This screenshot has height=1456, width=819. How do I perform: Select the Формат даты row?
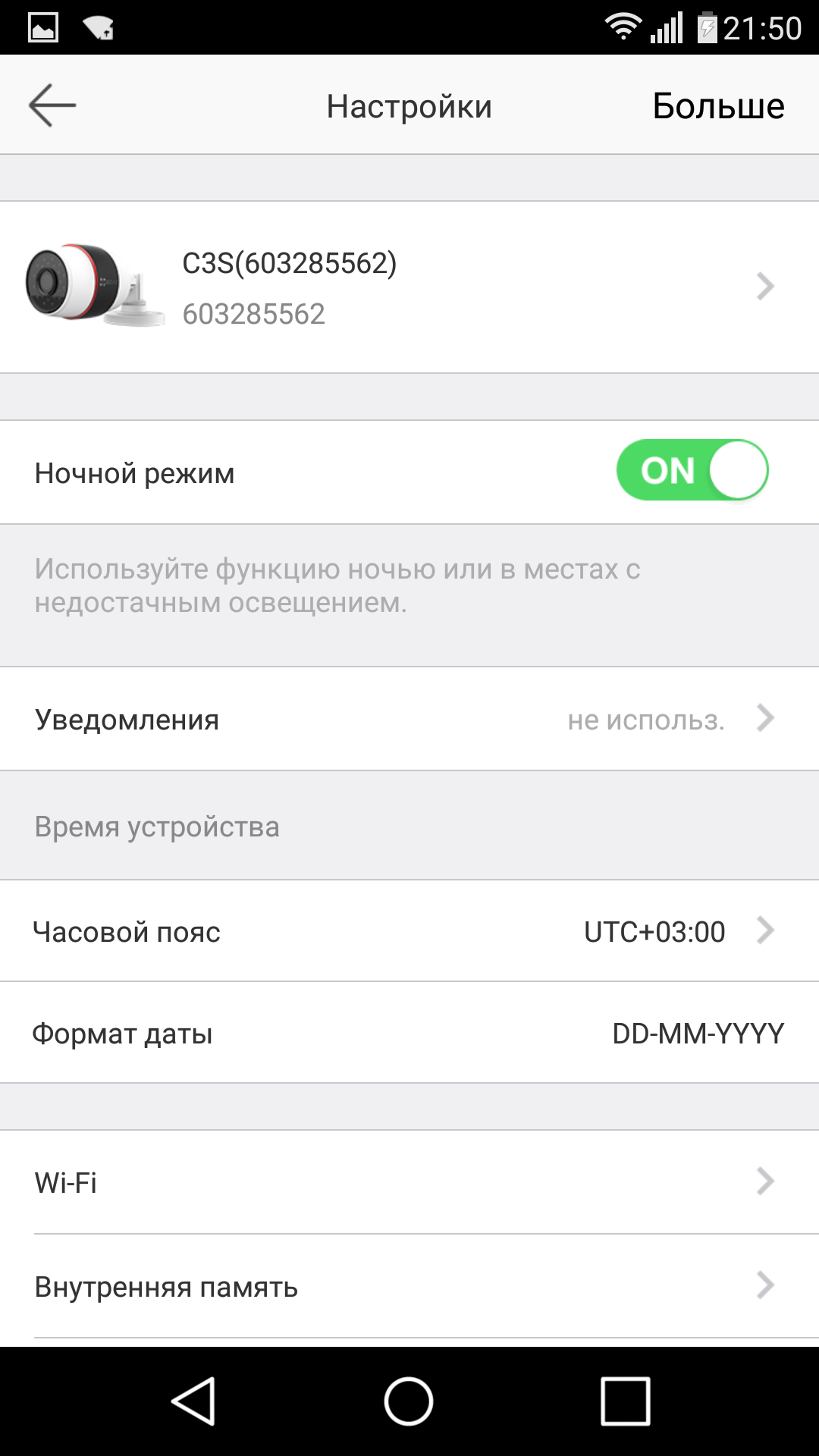pyautogui.click(x=409, y=1033)
